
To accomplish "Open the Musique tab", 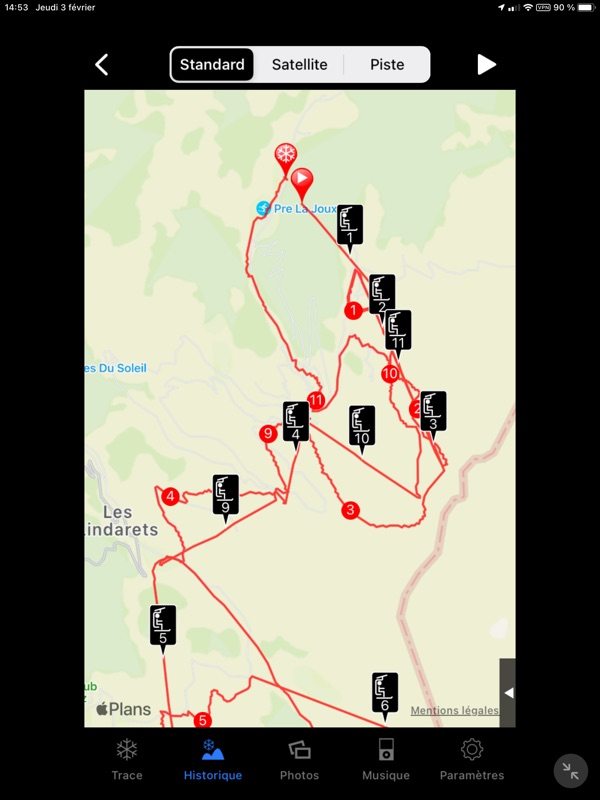I will pyautogui.click(x=386, y=760).
